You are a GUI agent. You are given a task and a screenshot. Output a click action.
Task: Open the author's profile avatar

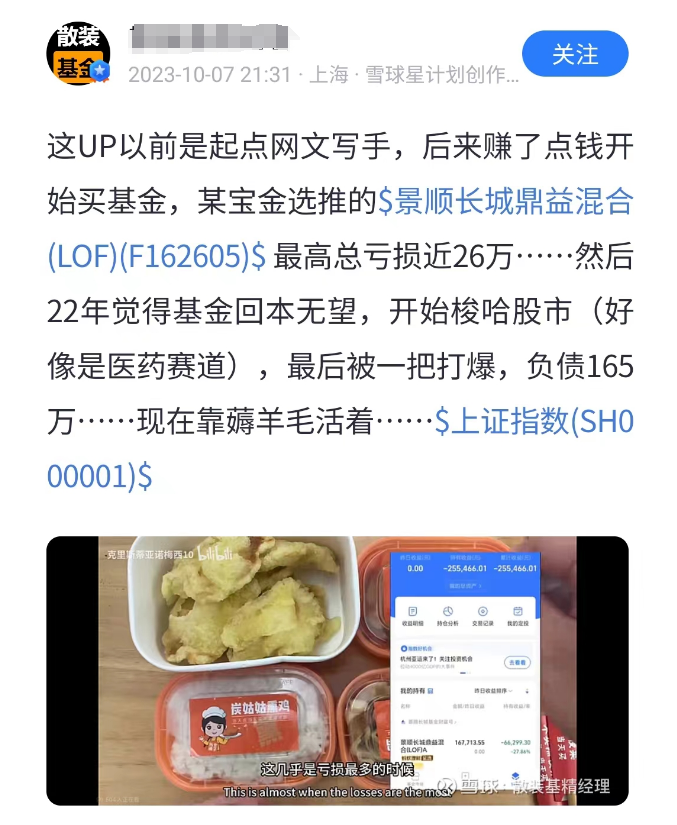tap(79, 54)
